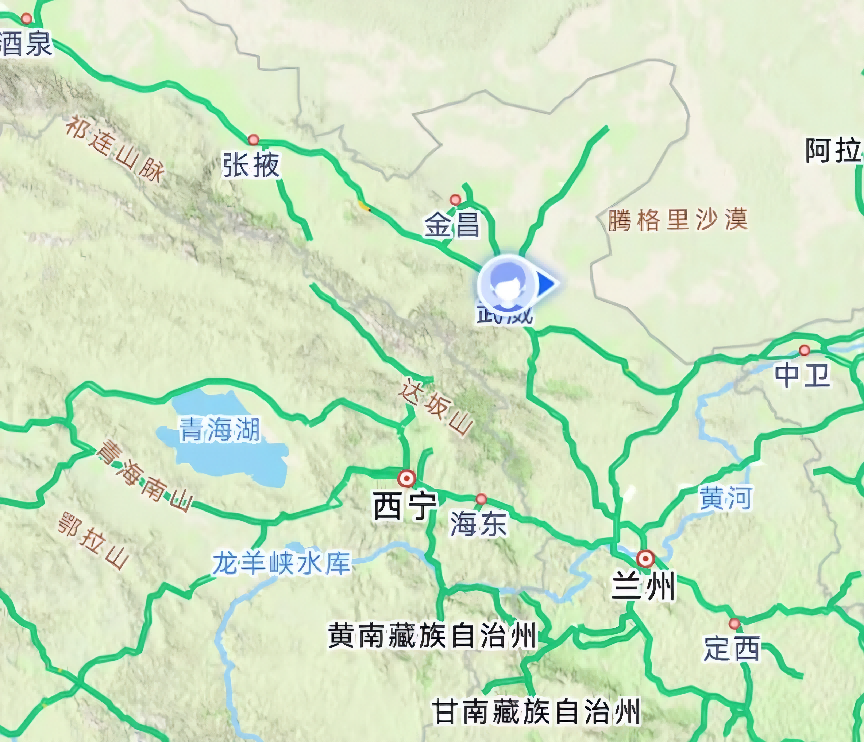Select the 西宁 city marker
Viewport: 864px width, 742px height.
click(407, 479)
